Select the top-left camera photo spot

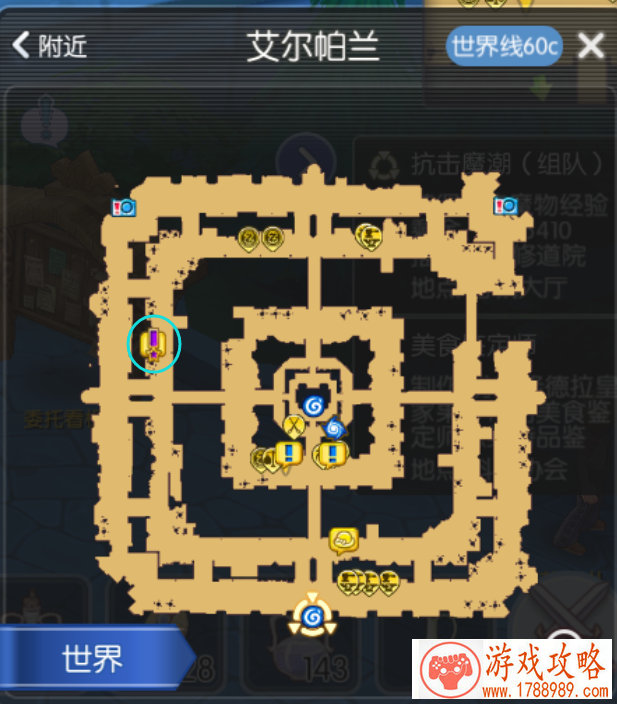(124, 207)
